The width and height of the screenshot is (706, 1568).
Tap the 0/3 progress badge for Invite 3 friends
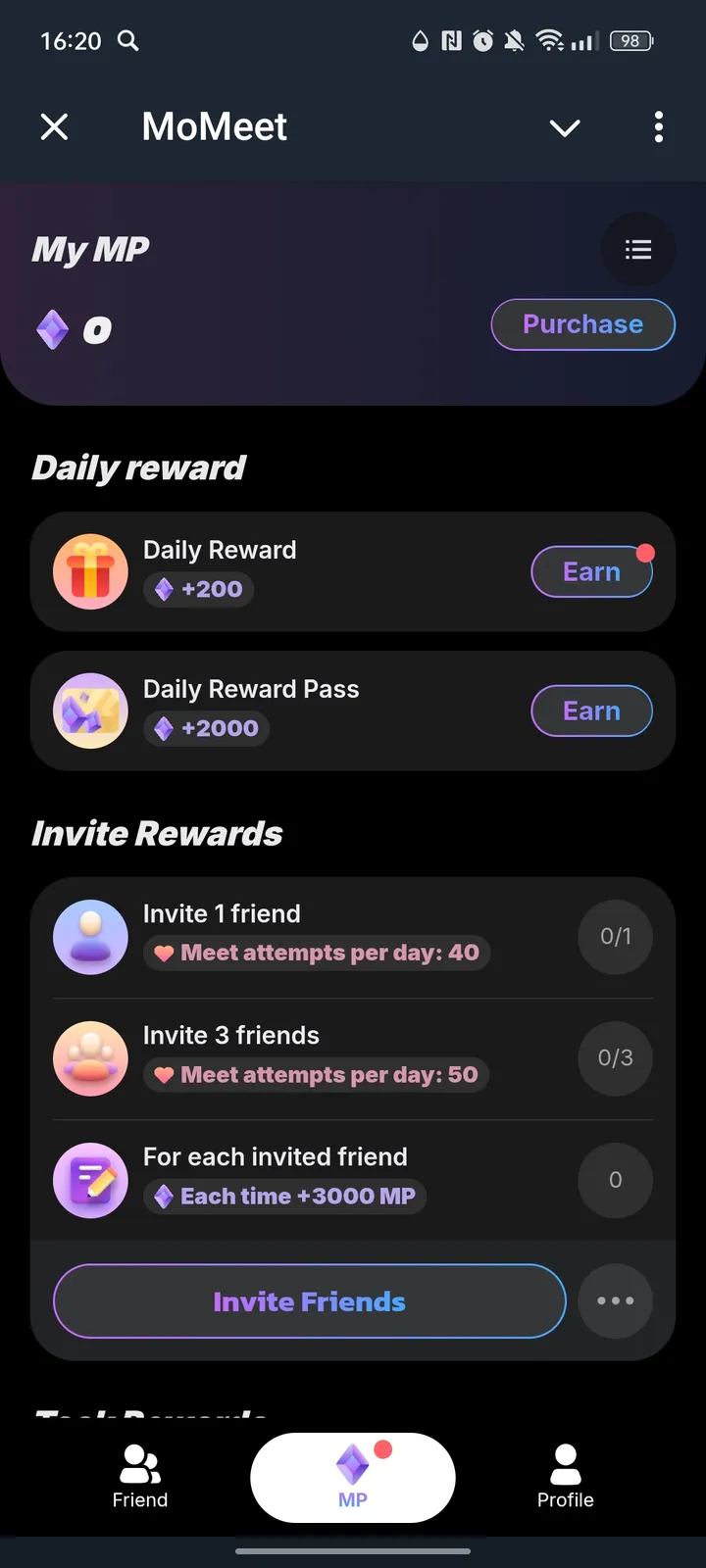coord(615,1058)
